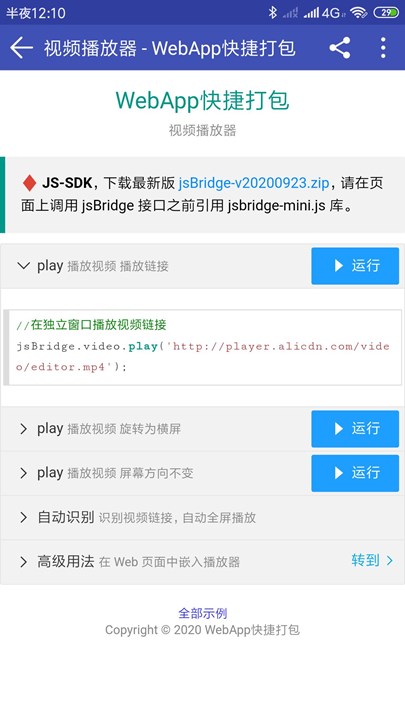Screen dimensions: 405x720
Task: Run the 屏幕方向不变 play example
Action: tap(355, 473)
